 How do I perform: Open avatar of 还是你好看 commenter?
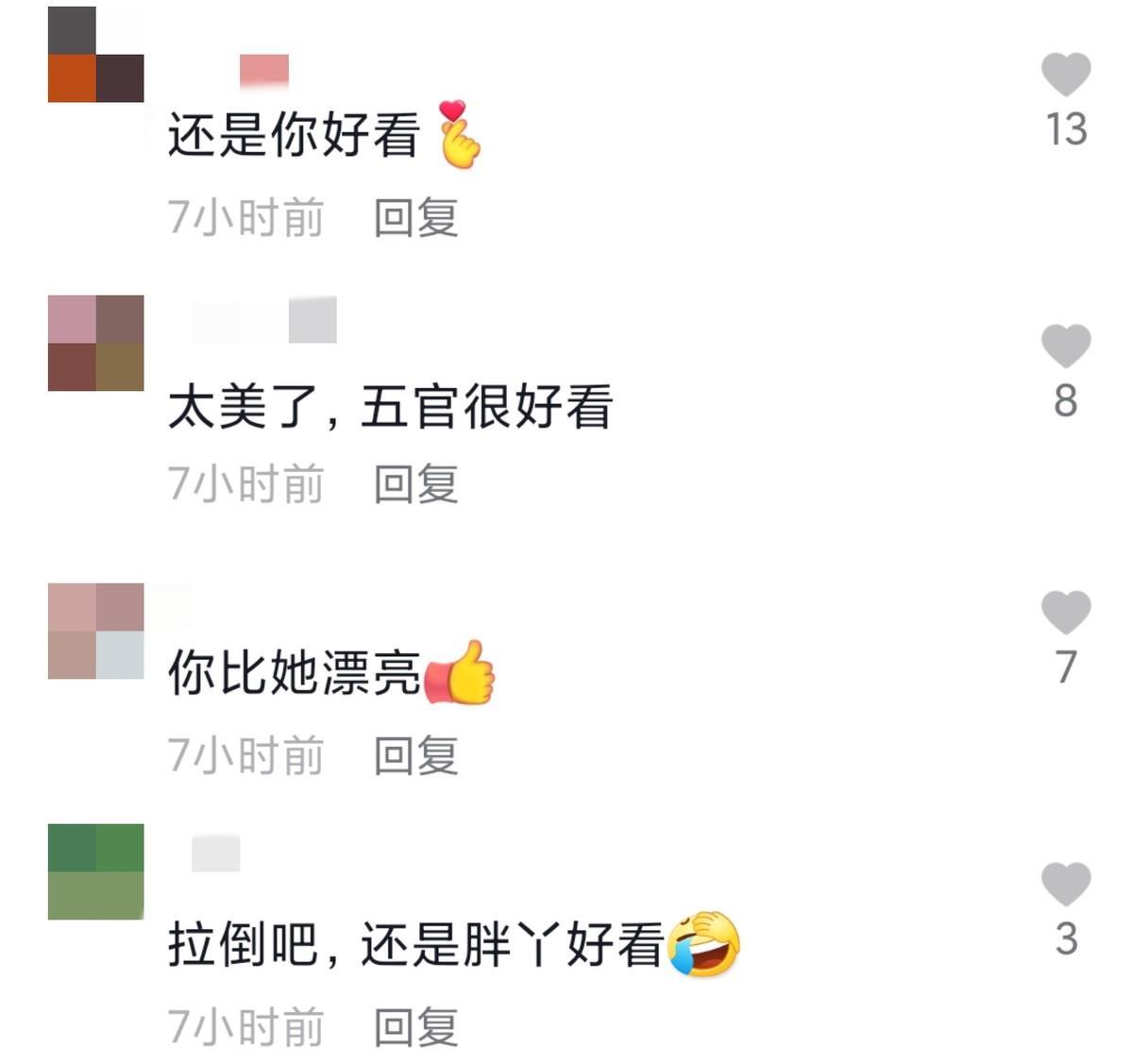coord(96,54)
